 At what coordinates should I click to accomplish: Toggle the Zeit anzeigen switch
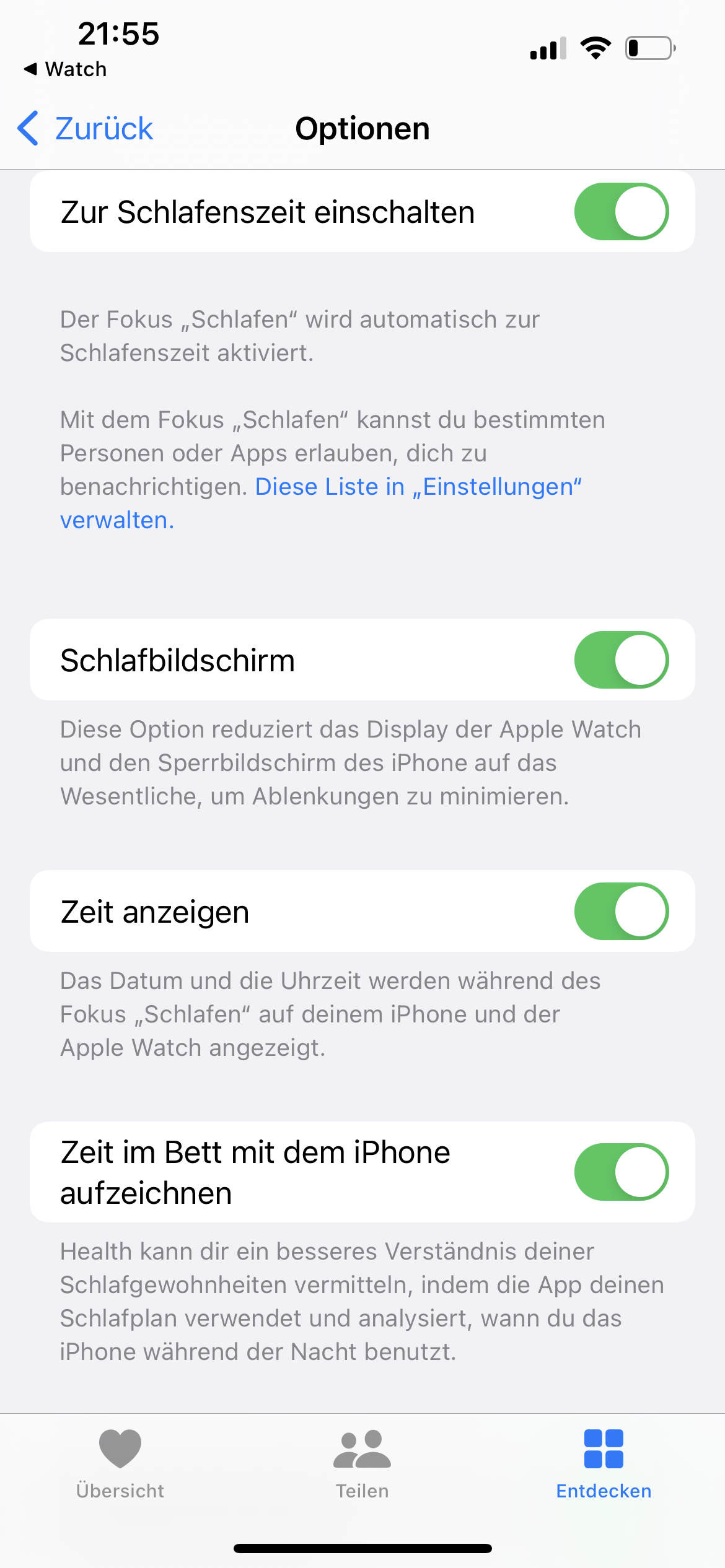pos(621,912)
